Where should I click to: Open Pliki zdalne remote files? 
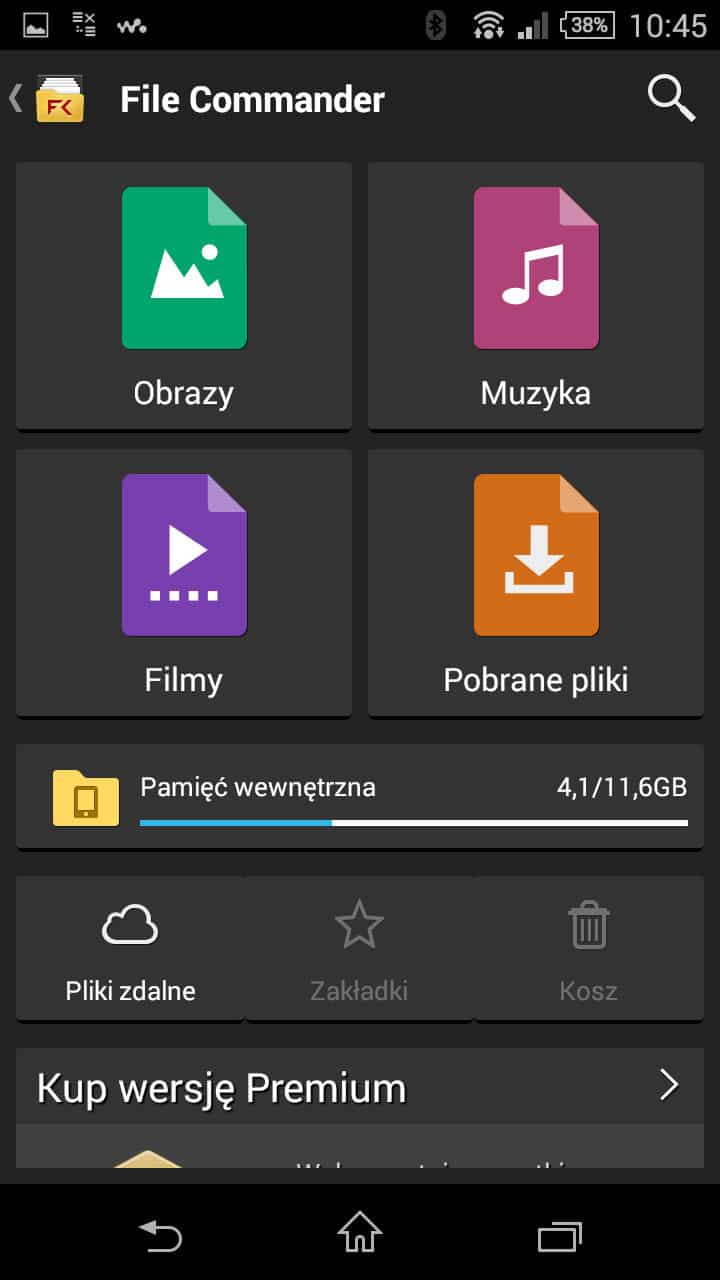[x=130, y=949]
